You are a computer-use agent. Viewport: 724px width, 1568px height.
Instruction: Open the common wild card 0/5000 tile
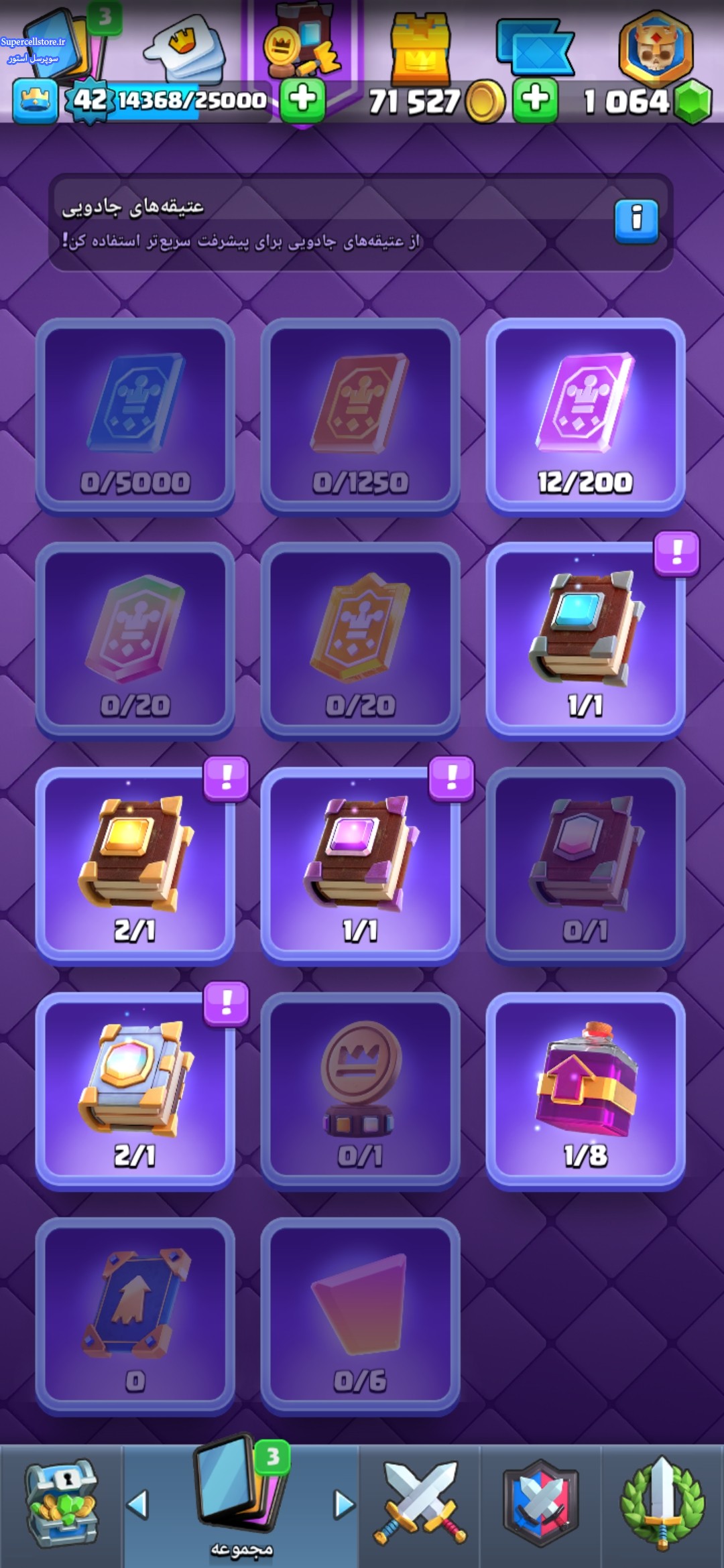coord(135,415)
